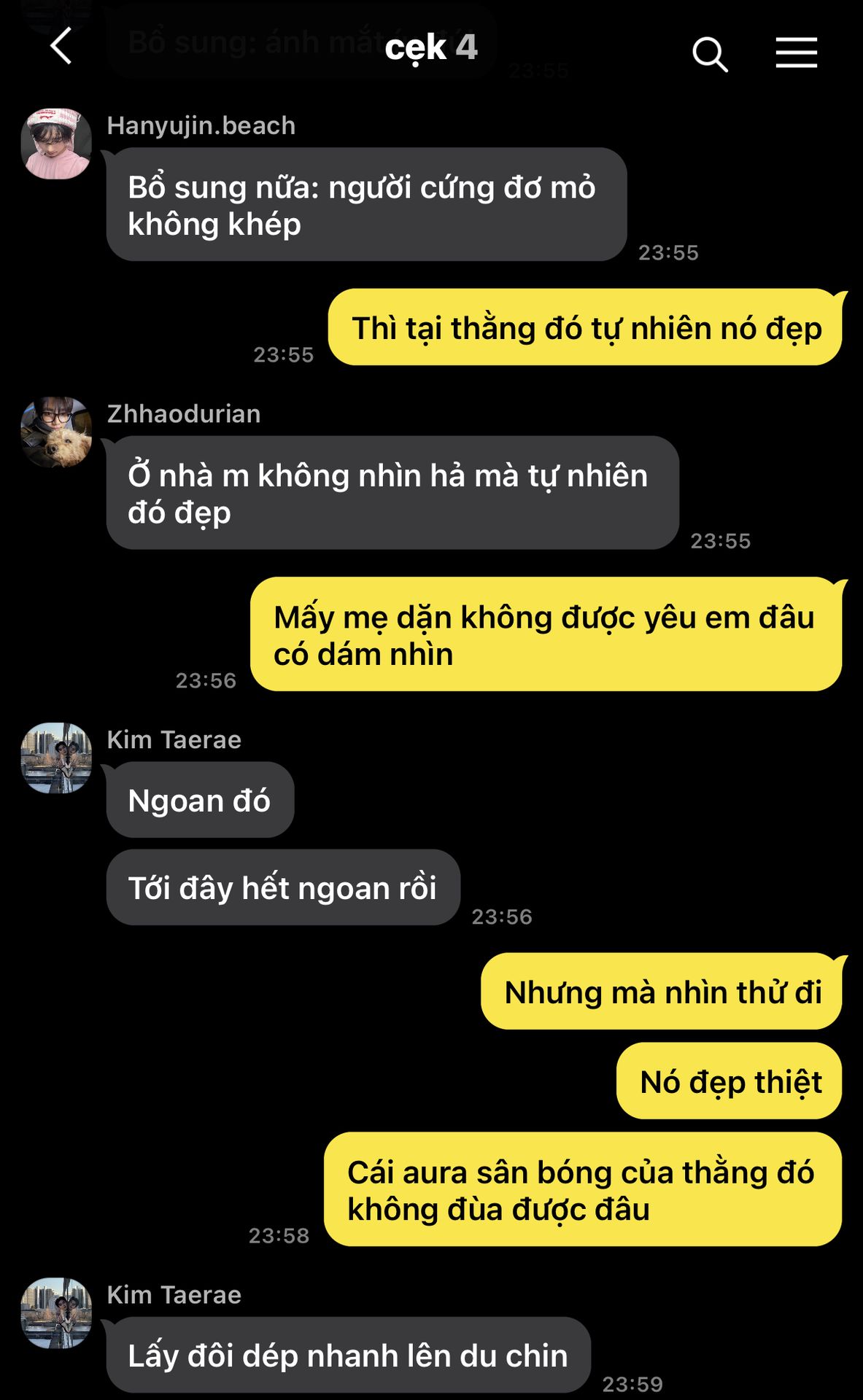863x1400 pixels.
Task: View Zhhaodurian's profile avatar
Action: [56, 432]
